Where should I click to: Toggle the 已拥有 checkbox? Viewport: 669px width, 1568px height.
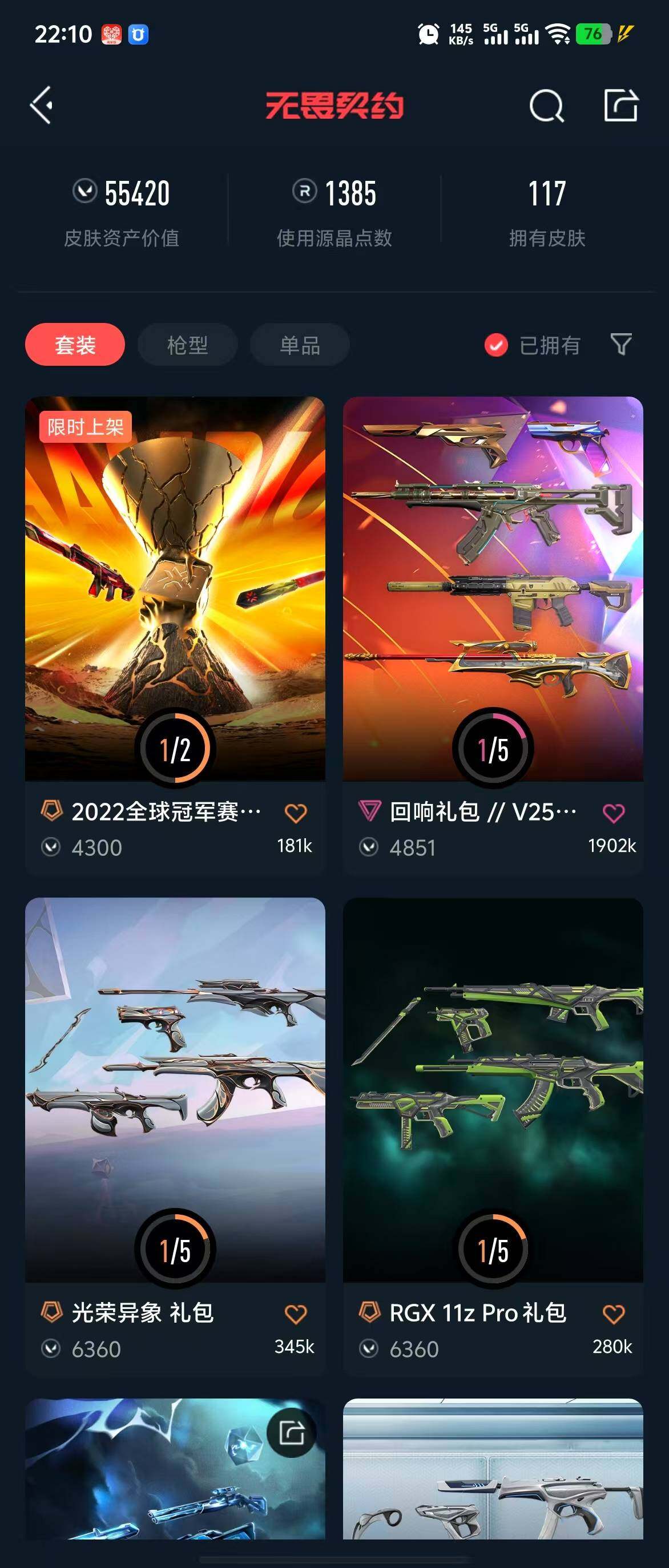pyautogui.click(x=496, y=345)
